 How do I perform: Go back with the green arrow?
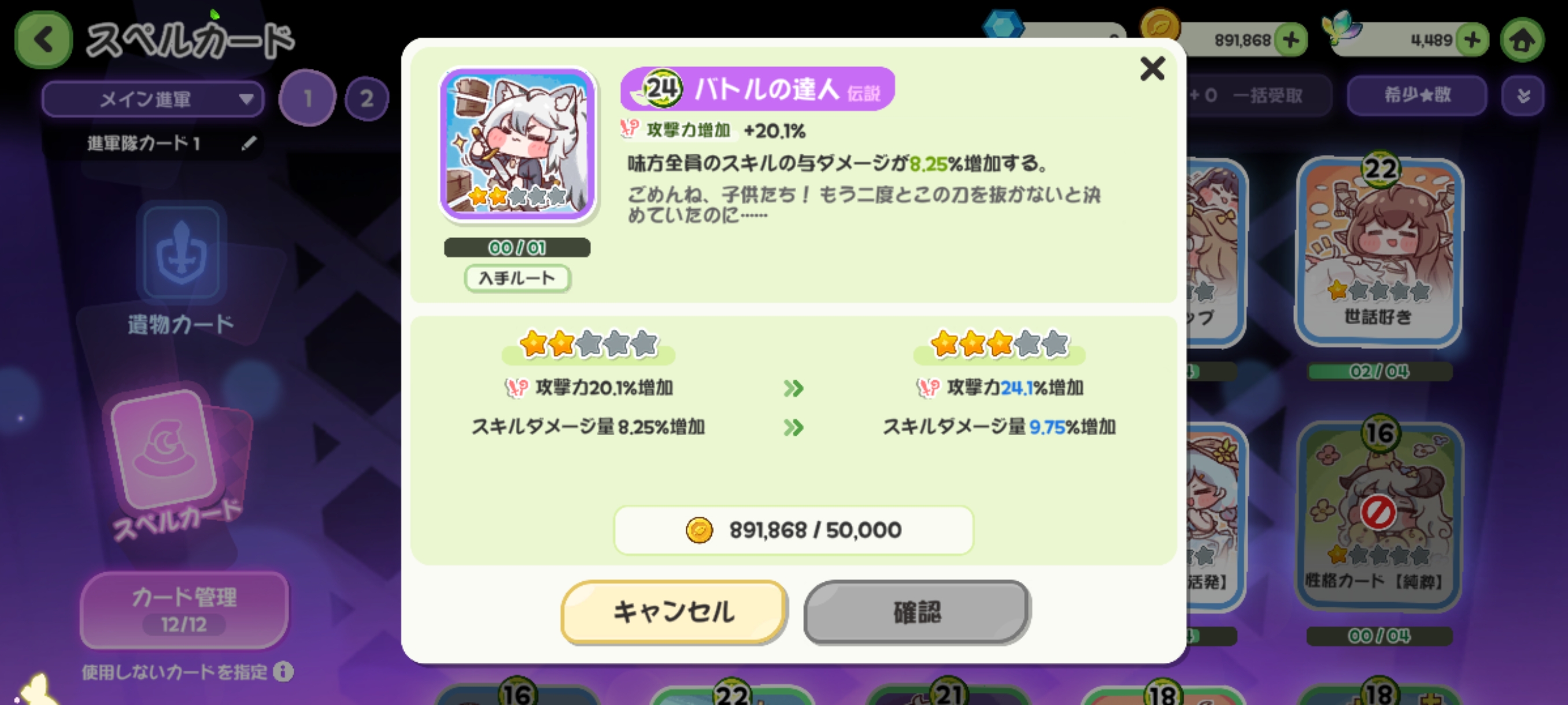(43, 40)
